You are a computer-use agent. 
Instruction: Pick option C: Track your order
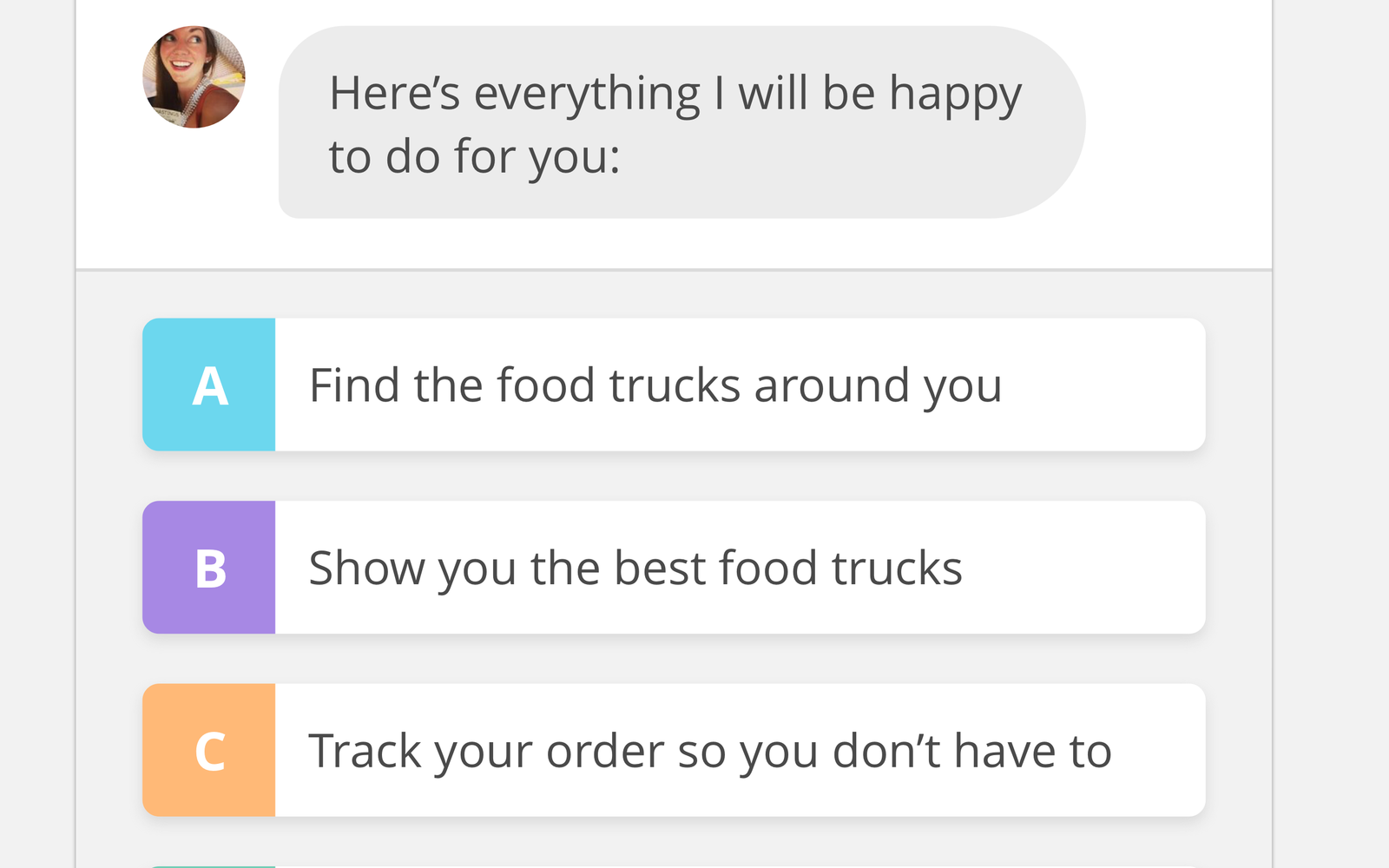673,750
